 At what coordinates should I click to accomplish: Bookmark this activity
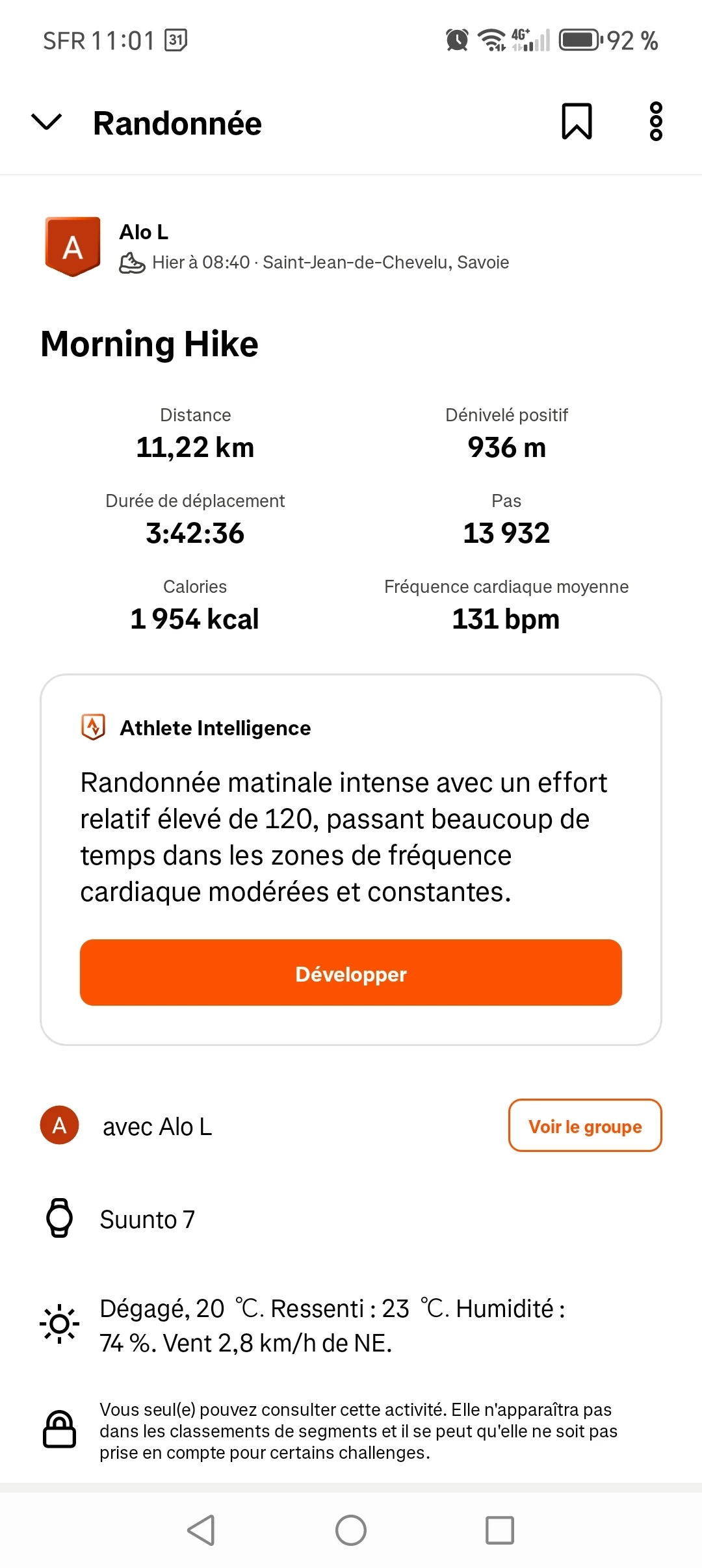tap(577, 122)
